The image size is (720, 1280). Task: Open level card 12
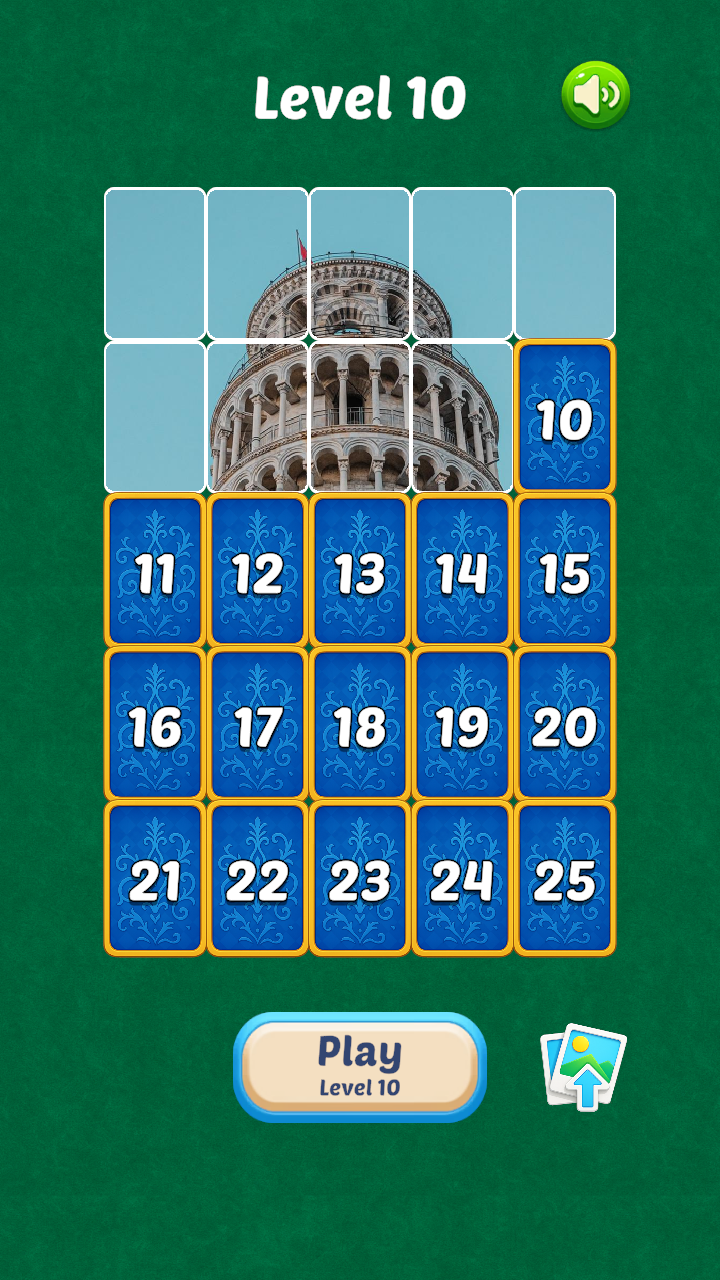tap(258, 571)
